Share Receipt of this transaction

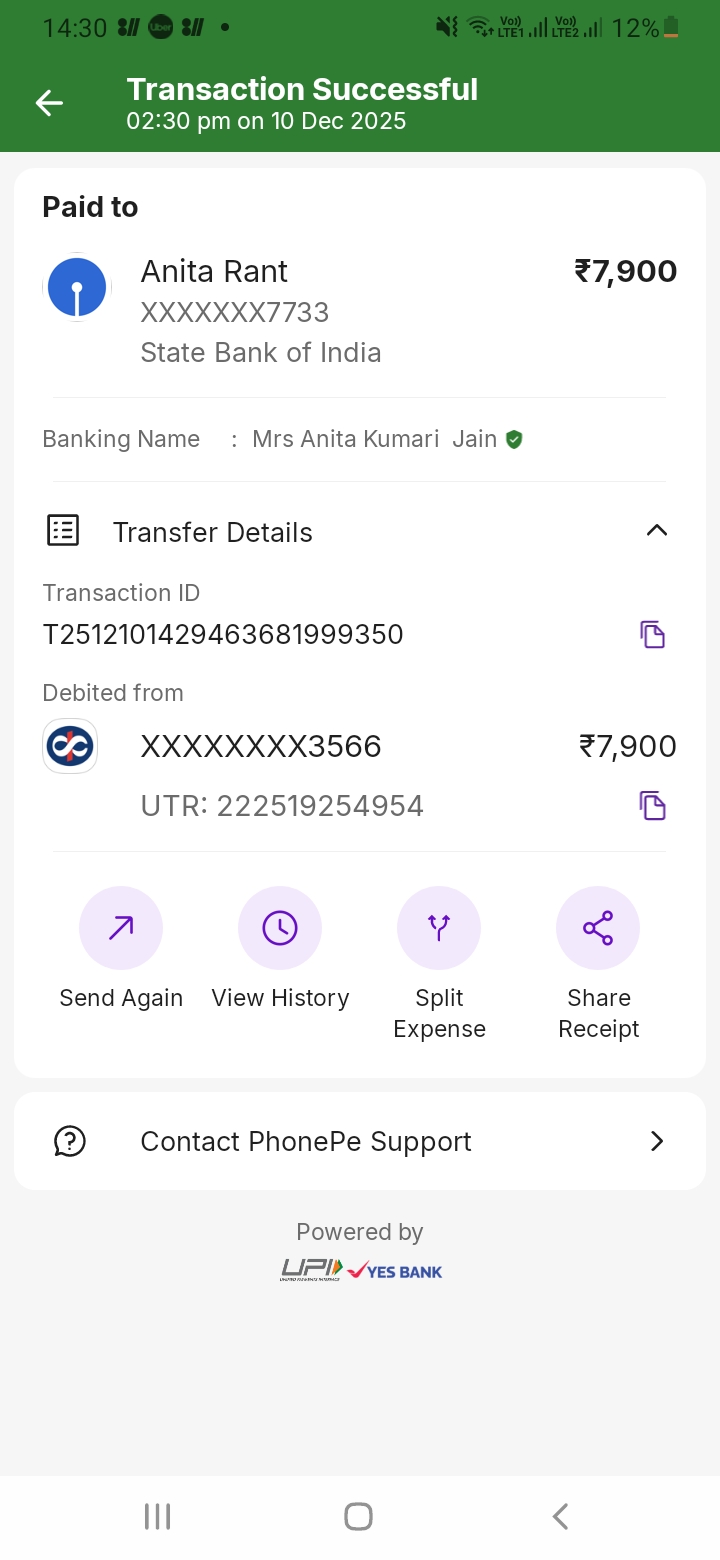pos(598,928)
